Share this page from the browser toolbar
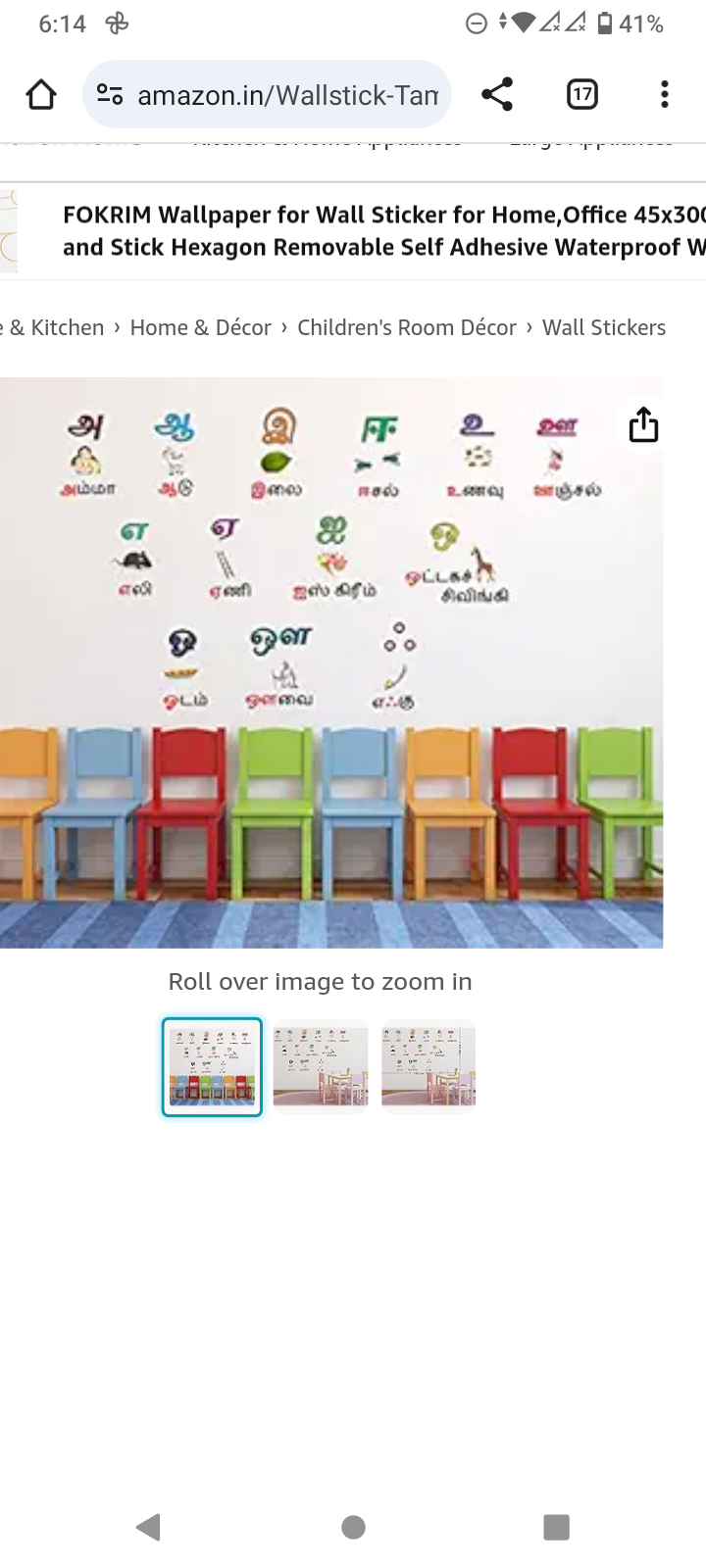The height and width of the screenshot is (1568, 706). click(x=497, y=95)
